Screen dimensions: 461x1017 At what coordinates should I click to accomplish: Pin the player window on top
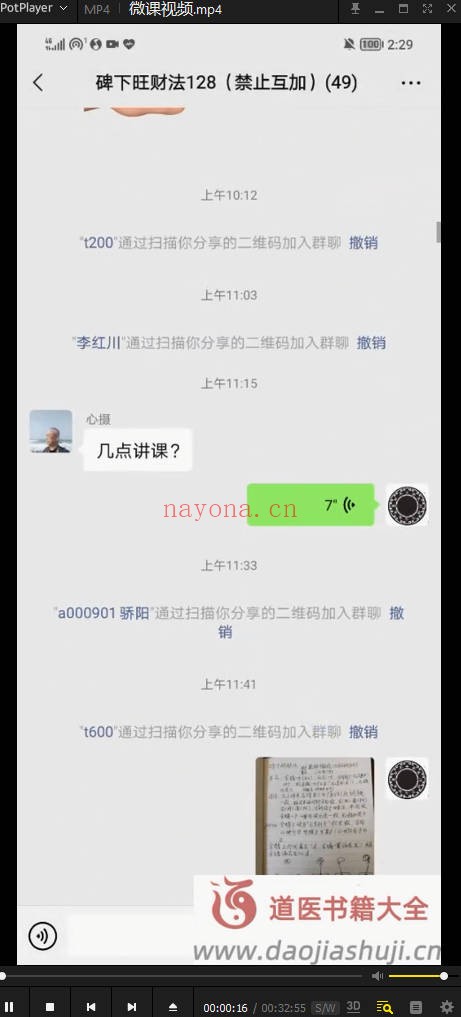coord(355,8)
